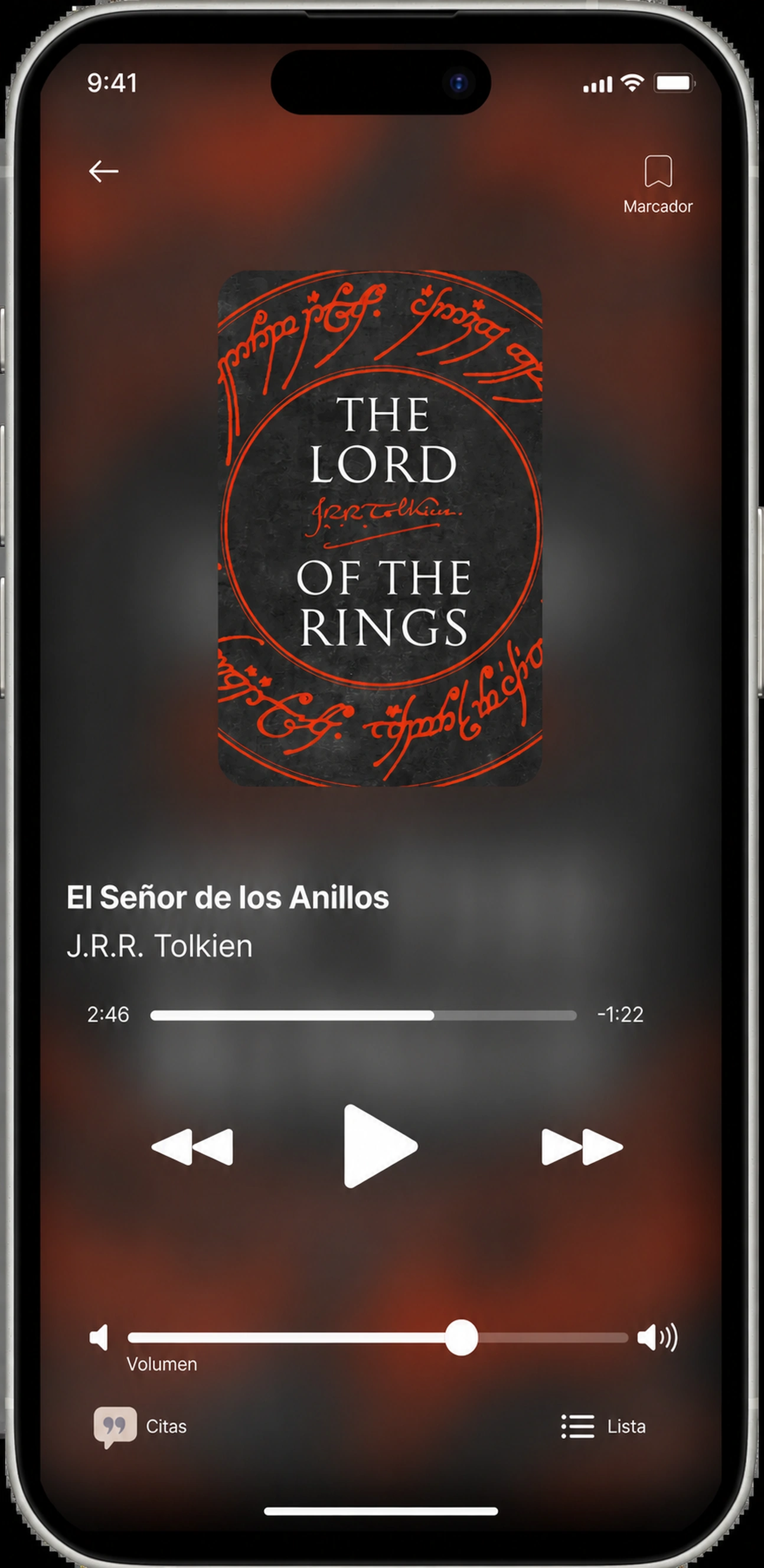The image size is (764, 1568).
Task: Tap the playback progress bar
Action: pyautogui.click(x=364, y=1015)
